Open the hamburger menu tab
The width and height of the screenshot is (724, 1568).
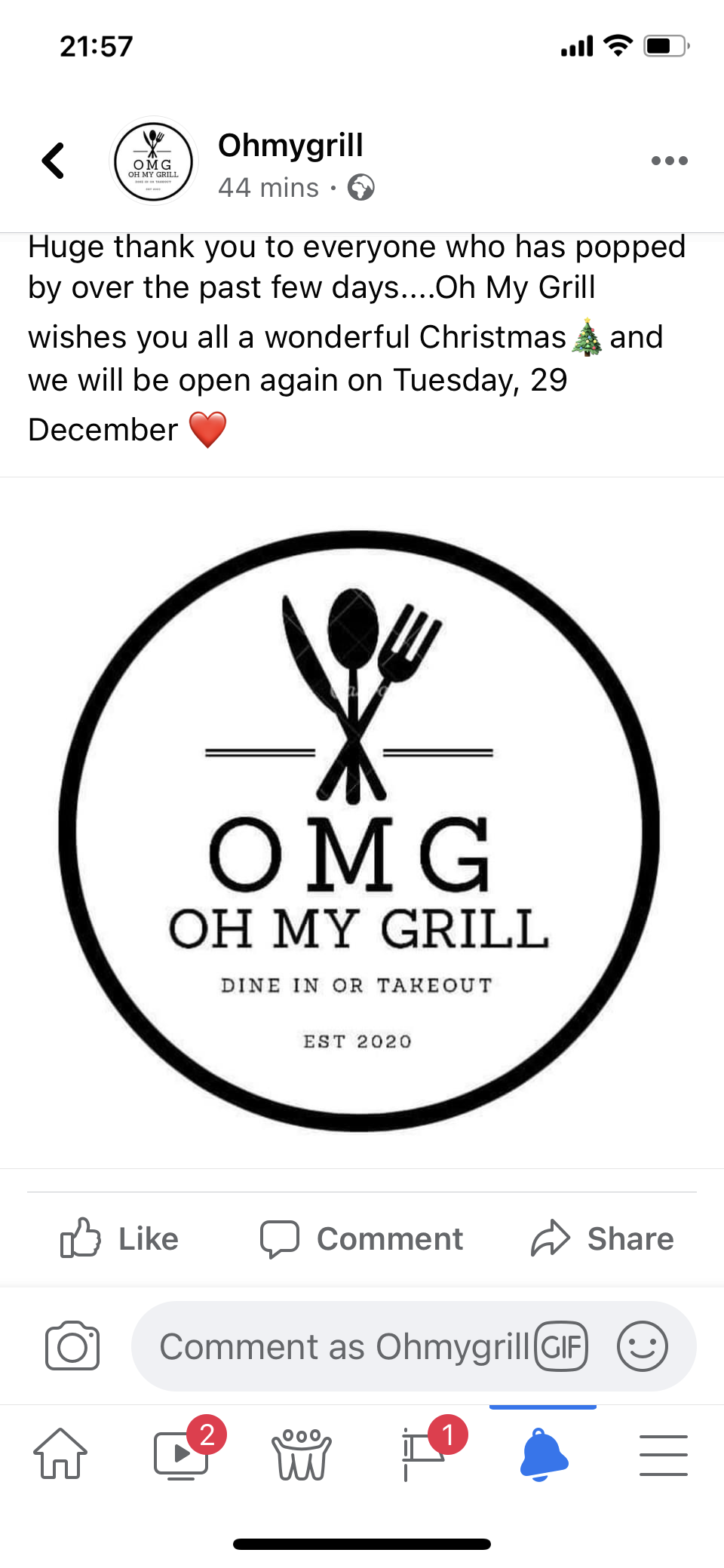click(x=664, y=1455)
